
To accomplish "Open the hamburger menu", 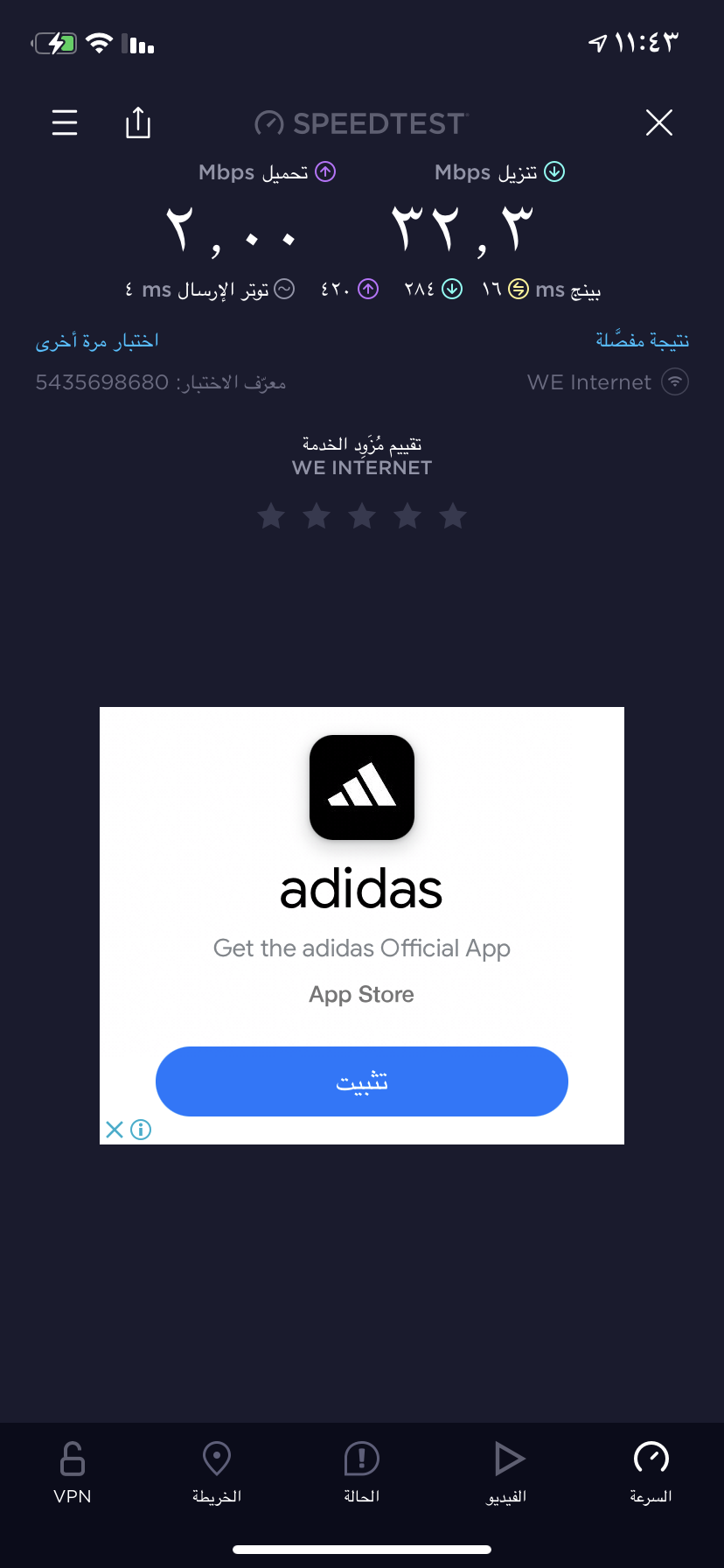I will pos(65,122).
